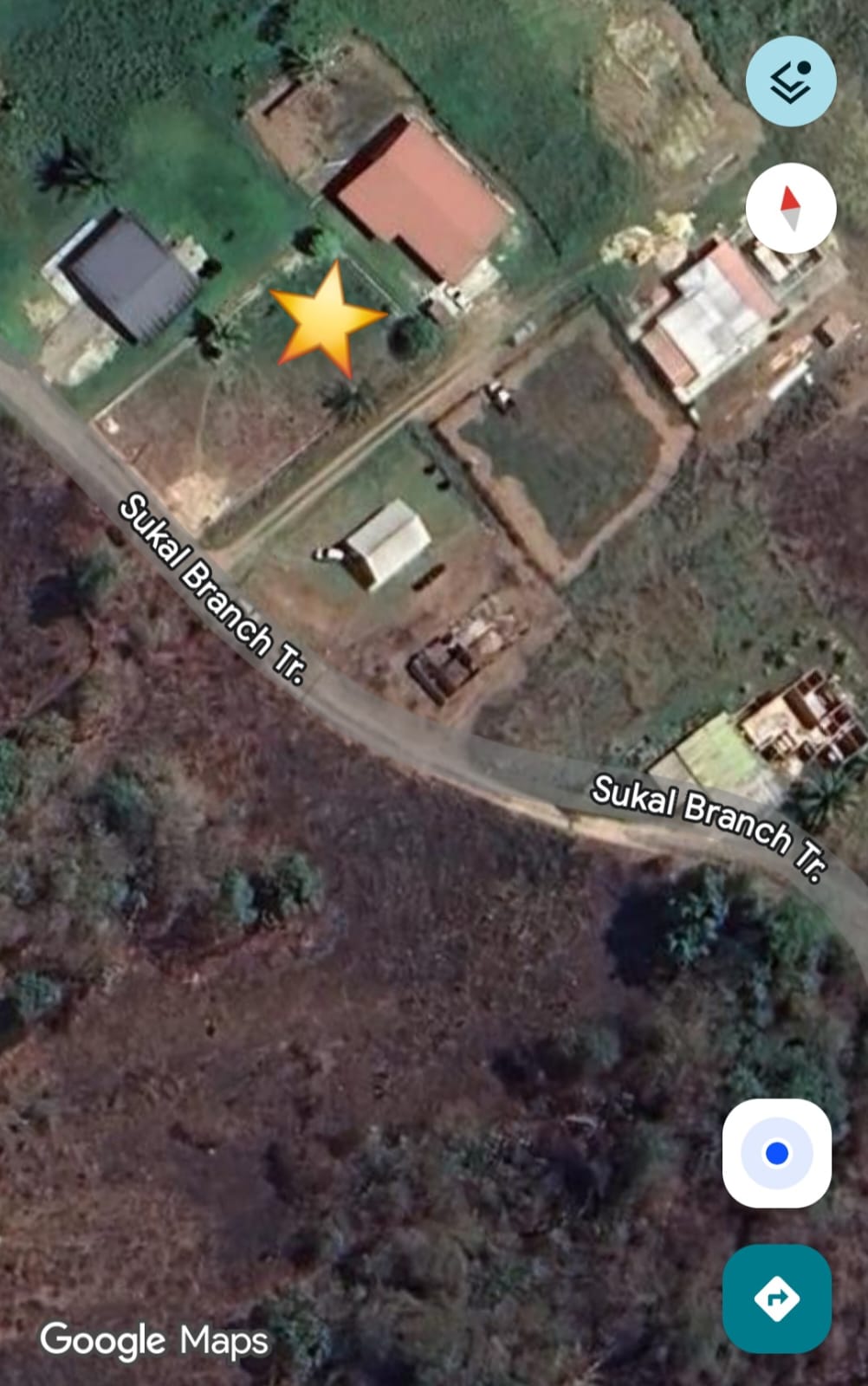Open the map layers selector
The width and height of the screenshot is (868, 1386).
(790, 81)
